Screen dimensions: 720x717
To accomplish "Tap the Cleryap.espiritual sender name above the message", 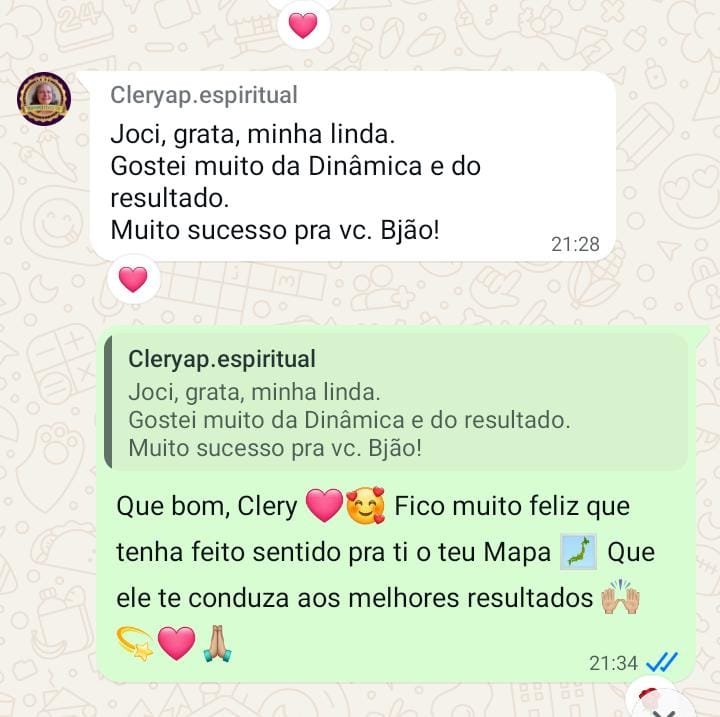I will click(x=204, y=96).
